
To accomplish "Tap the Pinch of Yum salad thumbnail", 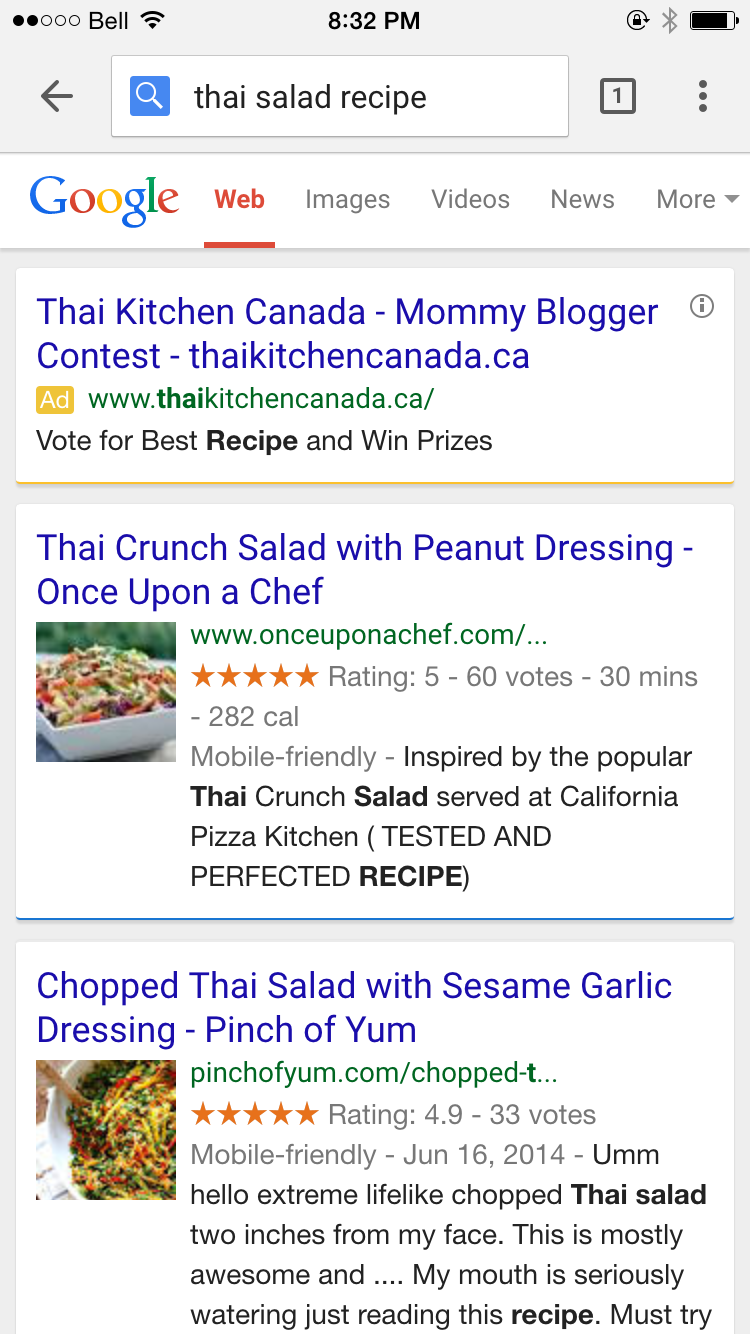I will click(106, 1130).
